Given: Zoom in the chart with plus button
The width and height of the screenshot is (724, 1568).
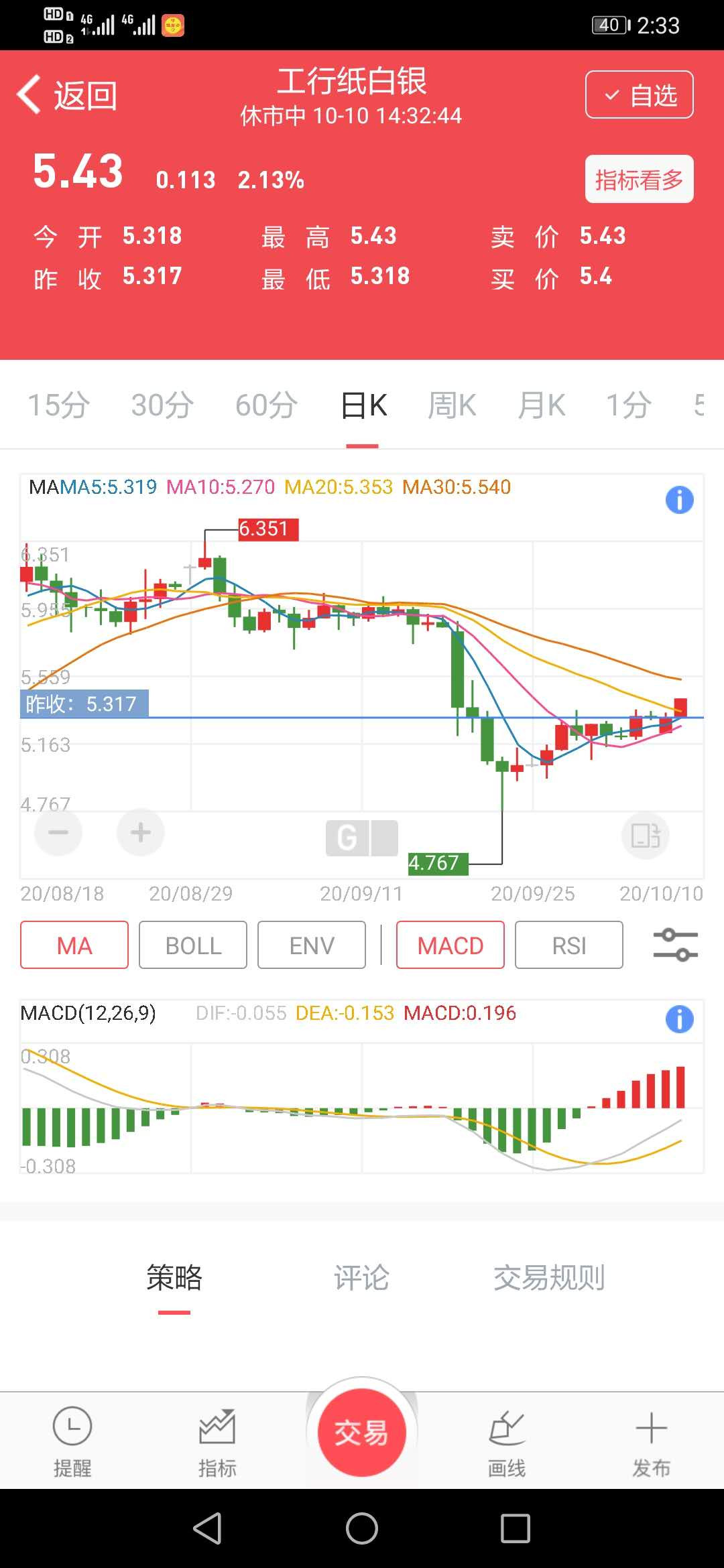Looking at the screenshot, I should pos(140,833).
